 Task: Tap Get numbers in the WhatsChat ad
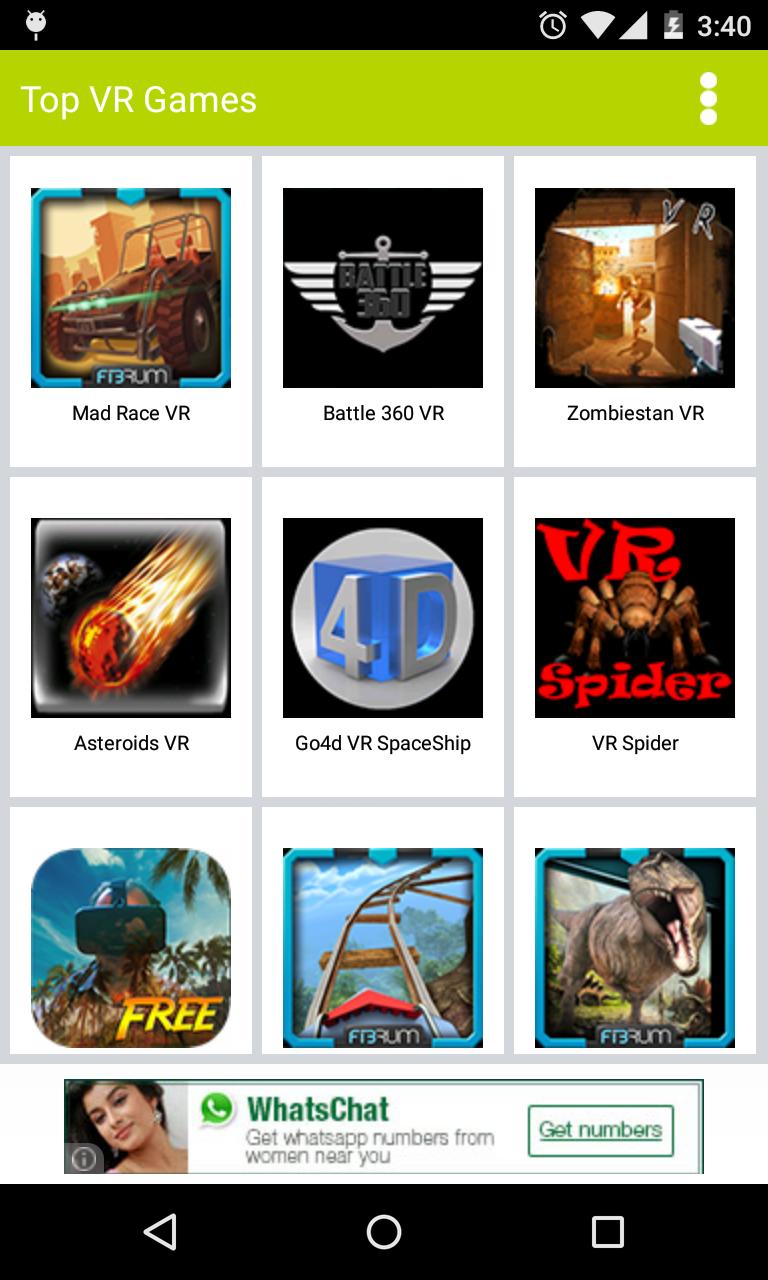click(x=600, y=1130)
